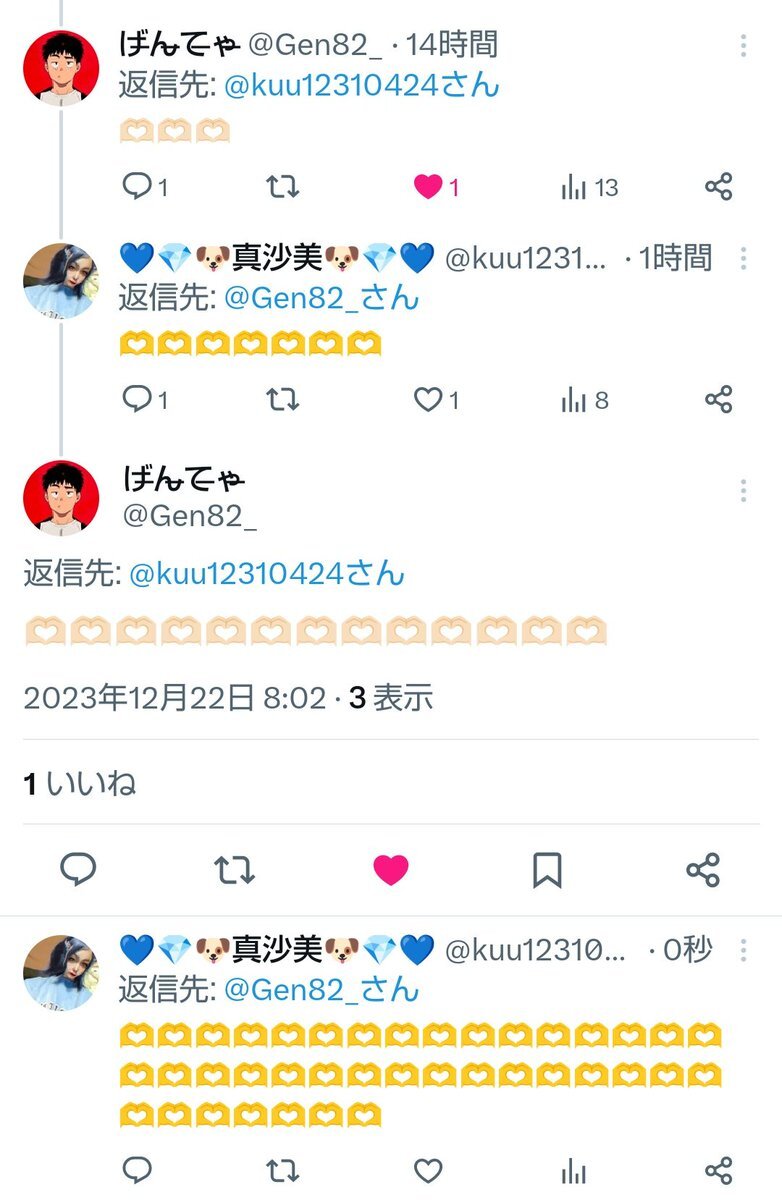Open overflow menu on げんてゃ's 14時間 reply

pos(743,45)
